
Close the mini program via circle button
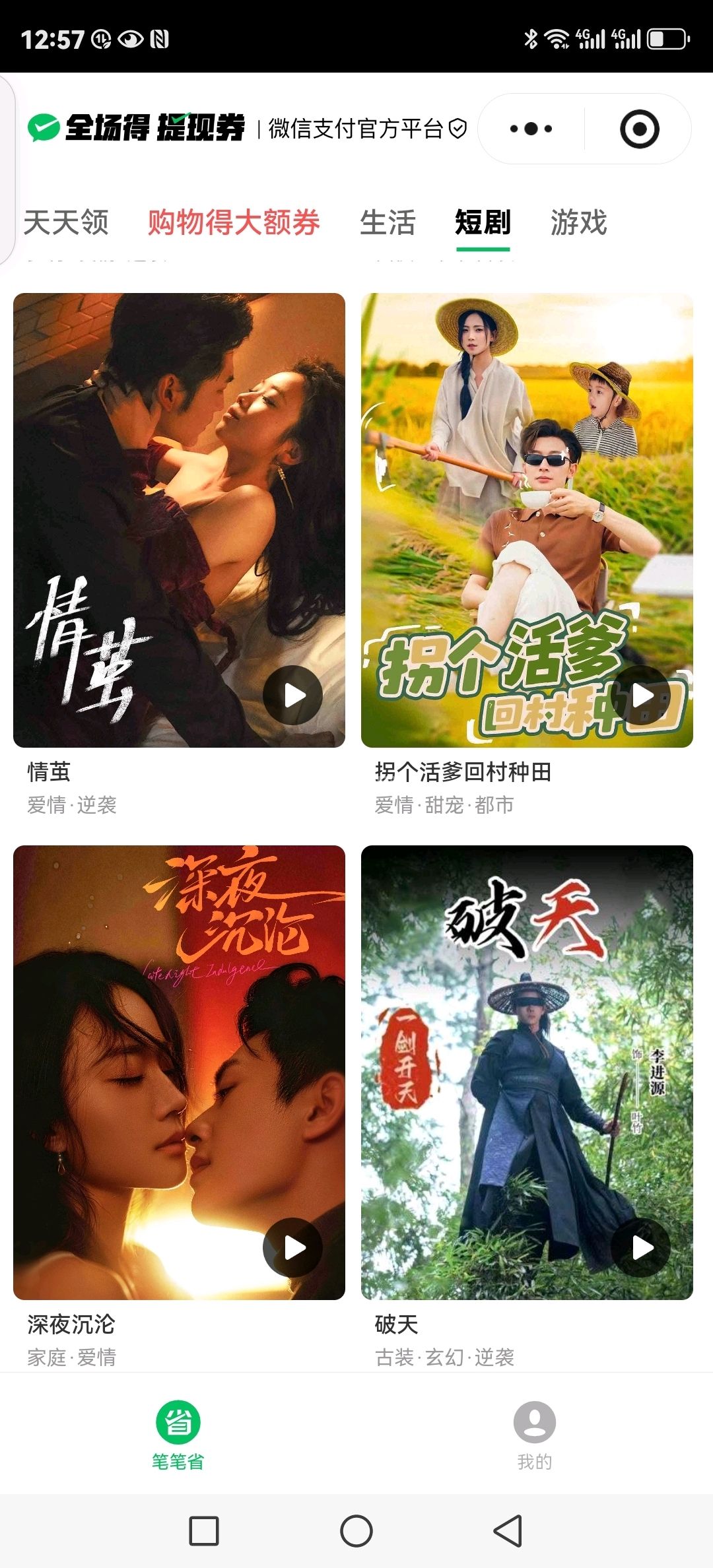pyautogui.click(x=639, y=129)
